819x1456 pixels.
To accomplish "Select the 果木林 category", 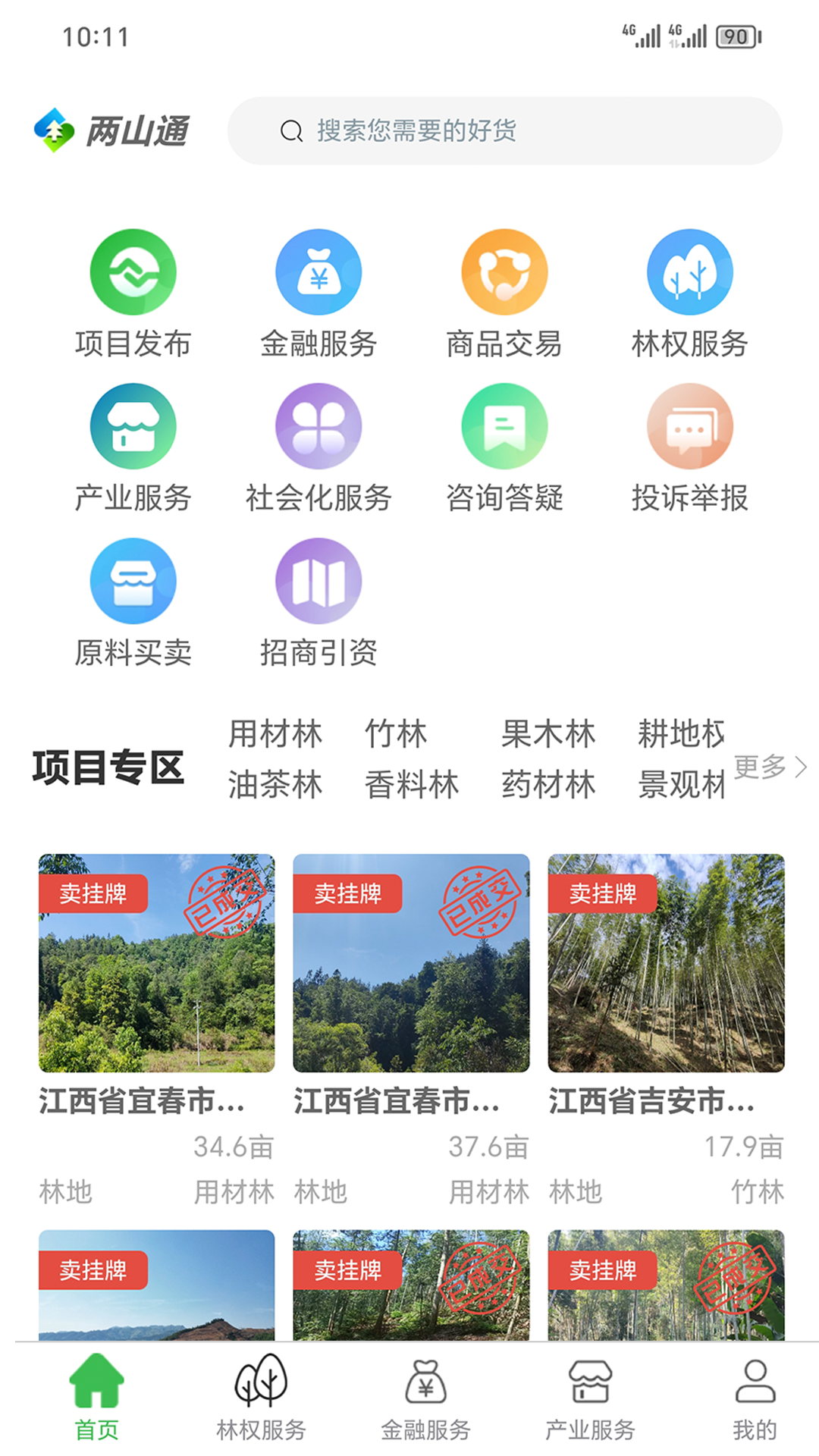I will point(548,734).
